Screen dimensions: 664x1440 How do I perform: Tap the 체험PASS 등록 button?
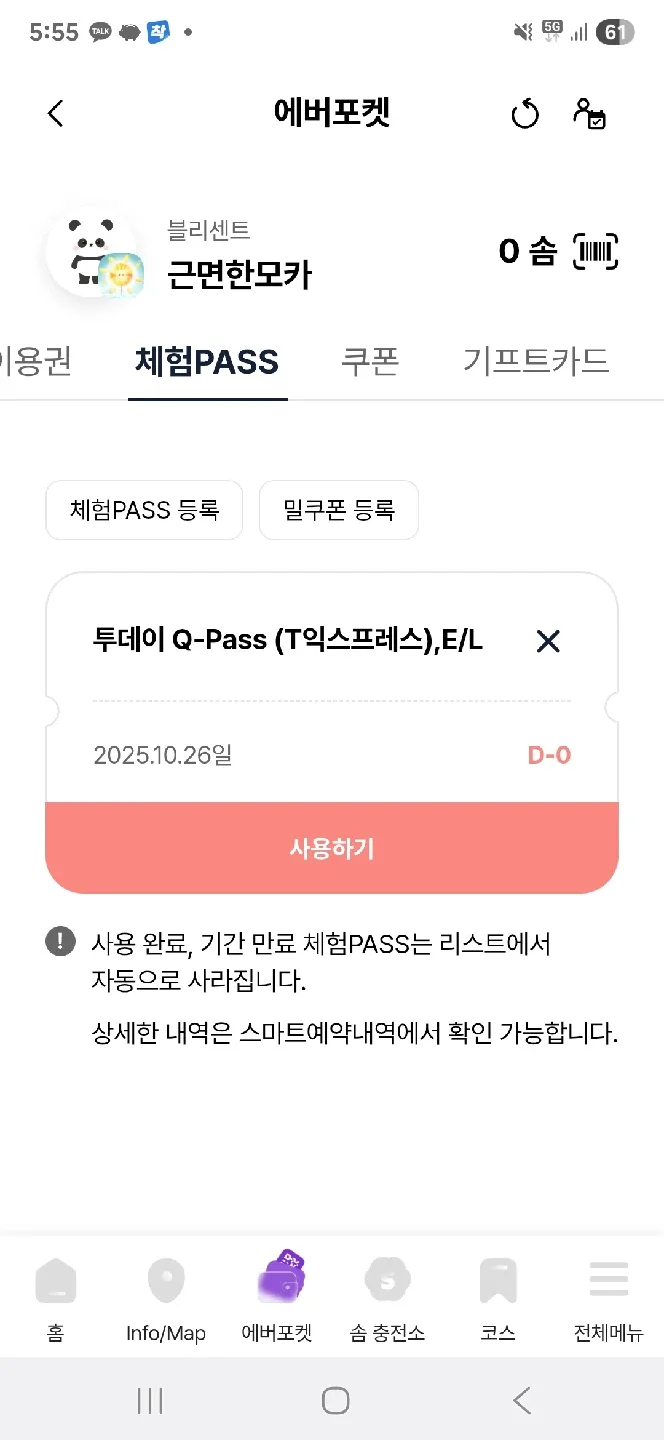click(x=144, y=510)
